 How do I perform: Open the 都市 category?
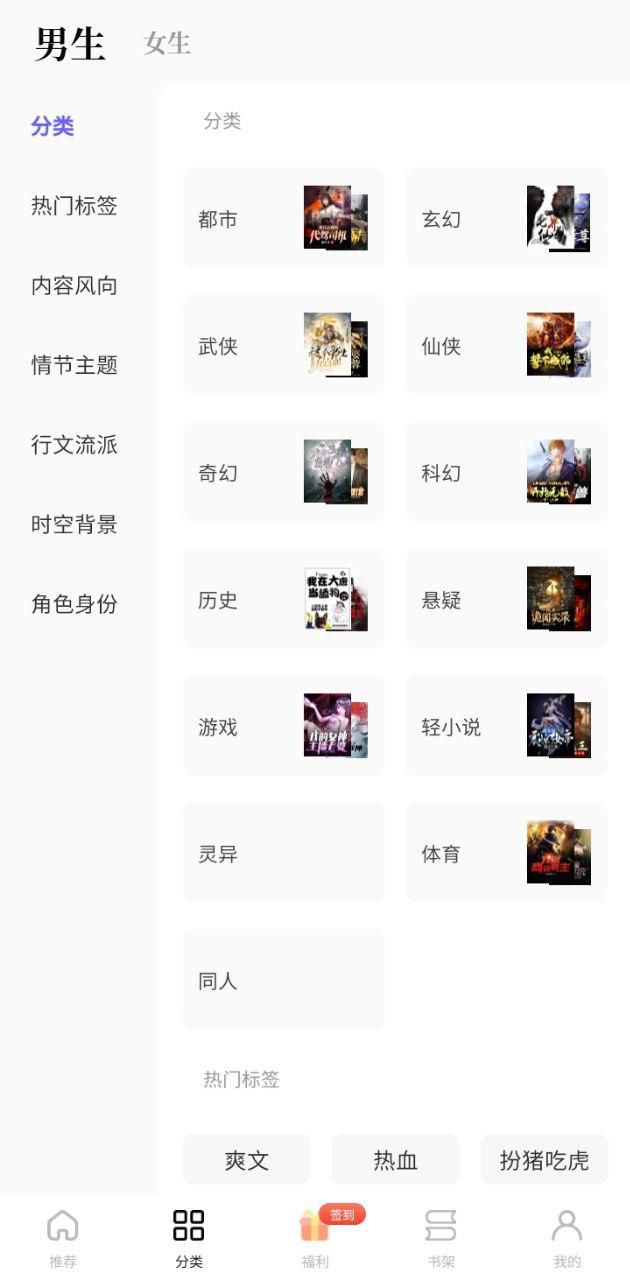[x=283, y=218]
